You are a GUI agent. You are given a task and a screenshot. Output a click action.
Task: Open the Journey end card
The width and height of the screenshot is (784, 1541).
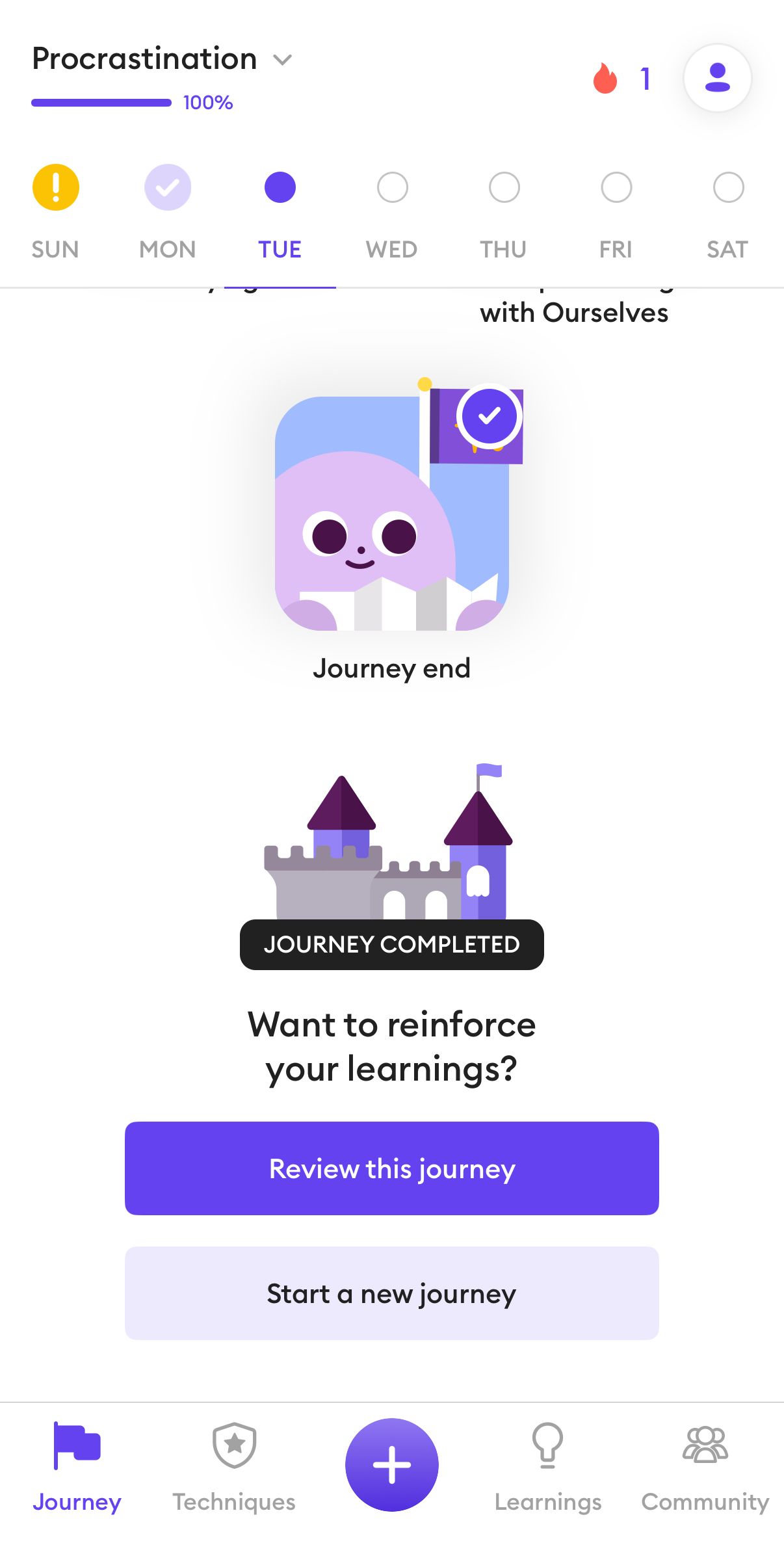click(x=392, y=514)
